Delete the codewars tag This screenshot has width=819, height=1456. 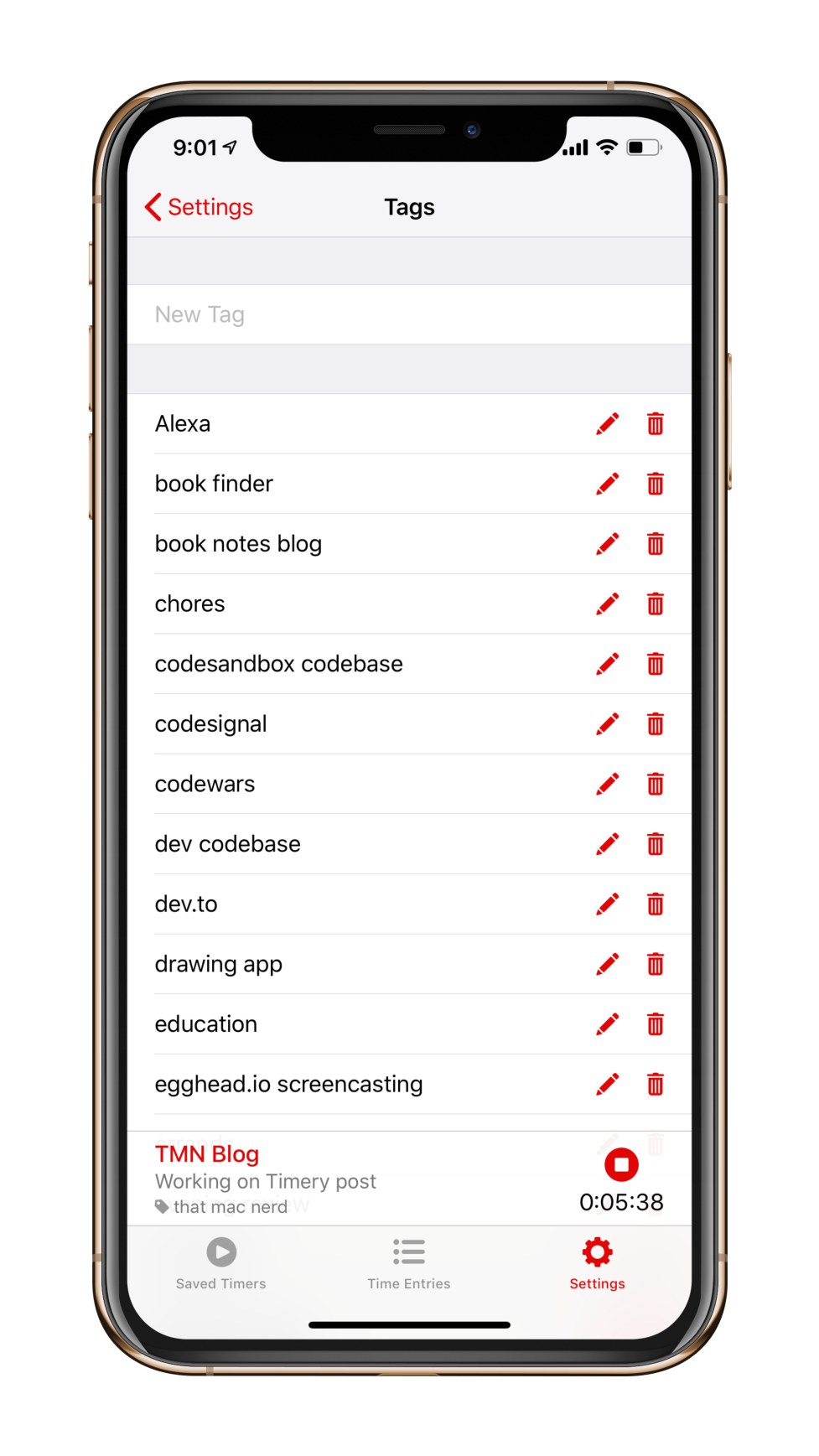point(656,784)
